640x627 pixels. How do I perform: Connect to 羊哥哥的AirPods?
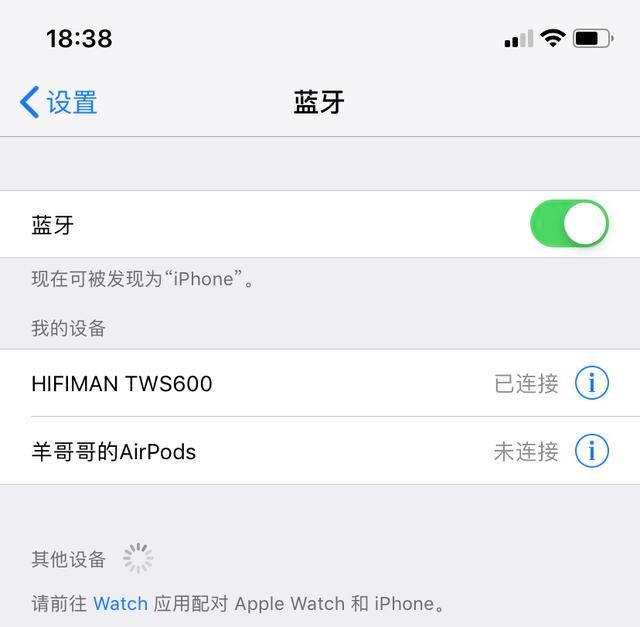pyautogui.click(x=250, y=452)
